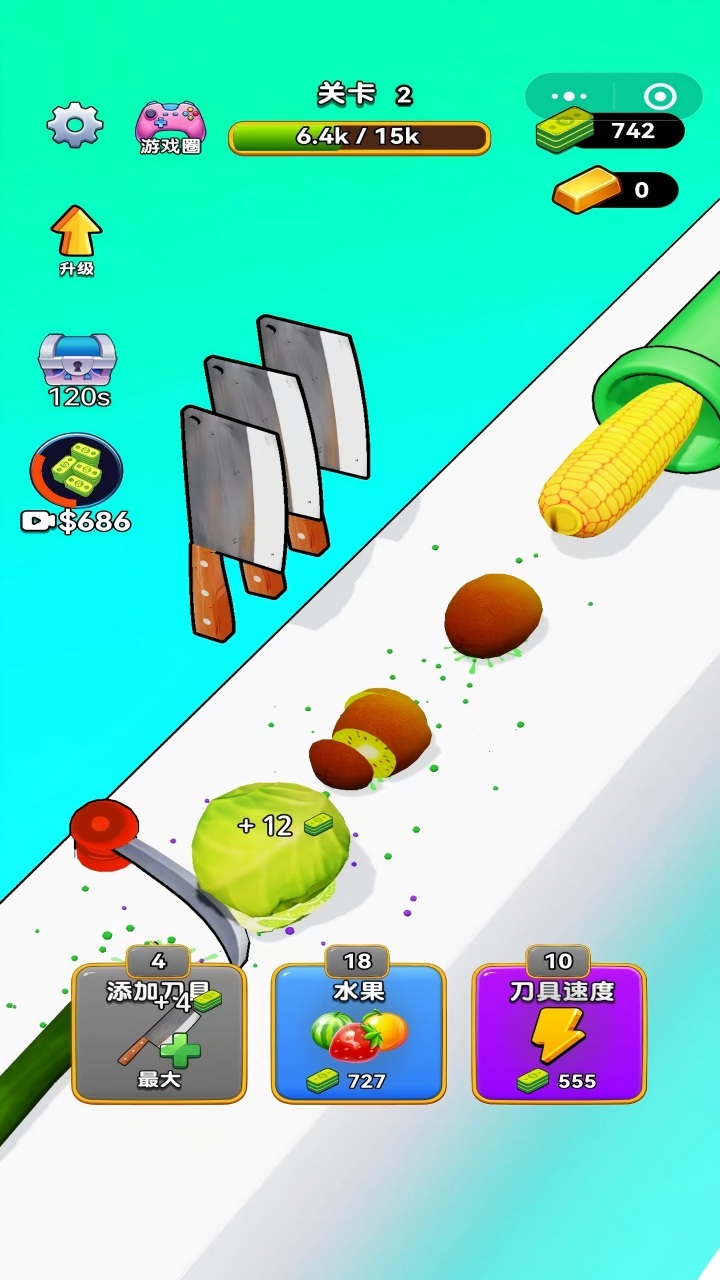720x1280 pixels.
Task: Close the mini program via circle button
Action: coord(660,97)
